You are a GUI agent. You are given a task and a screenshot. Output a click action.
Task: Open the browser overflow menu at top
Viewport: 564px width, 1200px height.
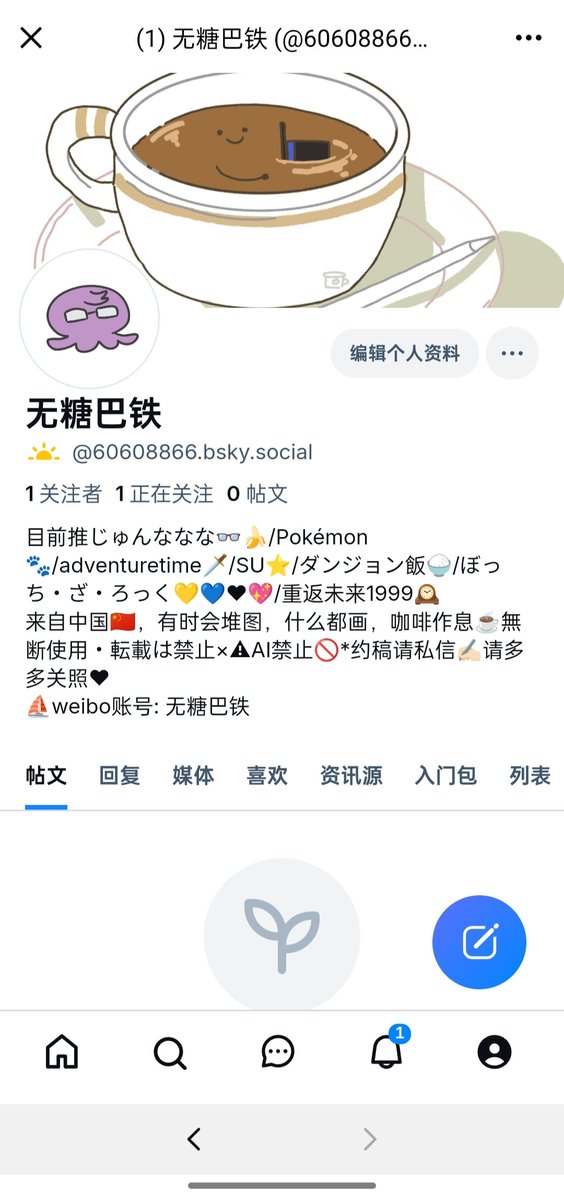[x=528, y=38]
